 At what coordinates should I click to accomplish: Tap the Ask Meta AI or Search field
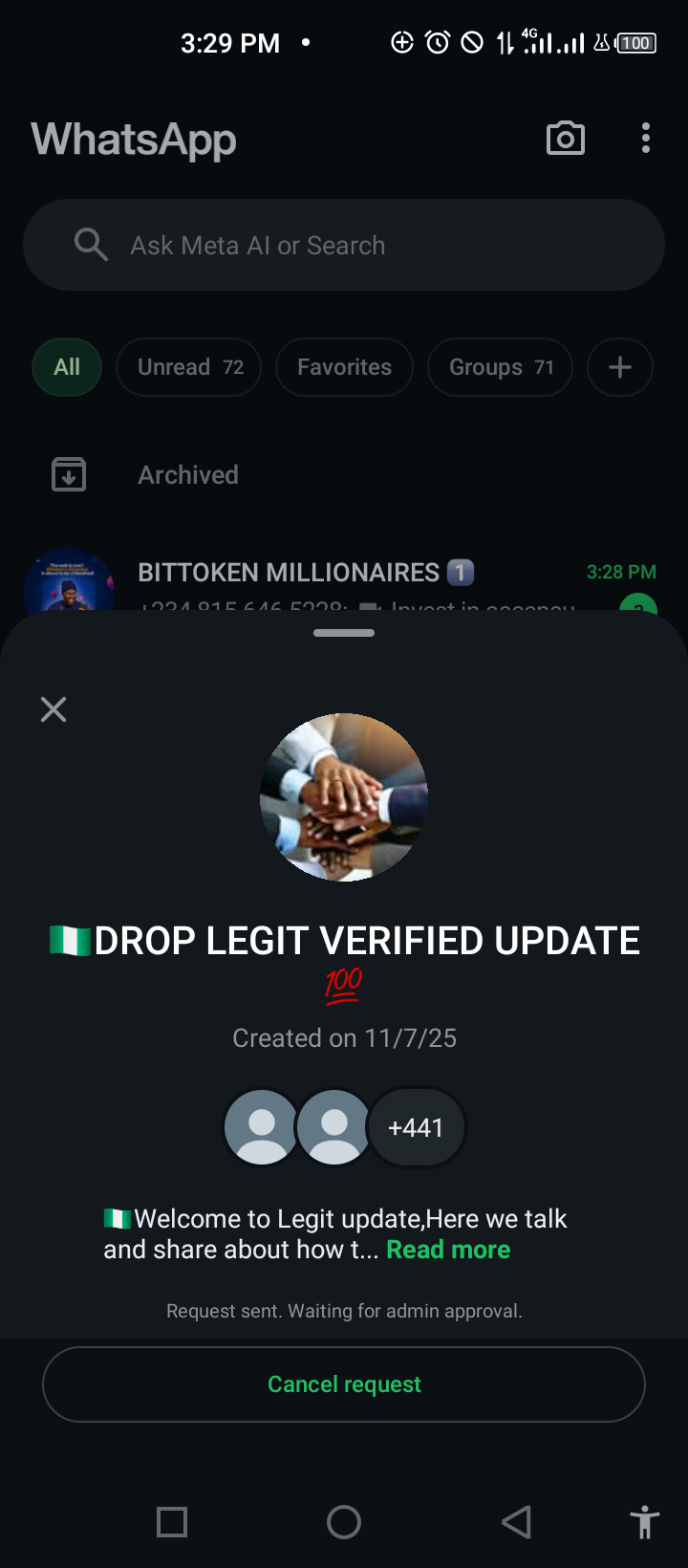tap(344, 246)
